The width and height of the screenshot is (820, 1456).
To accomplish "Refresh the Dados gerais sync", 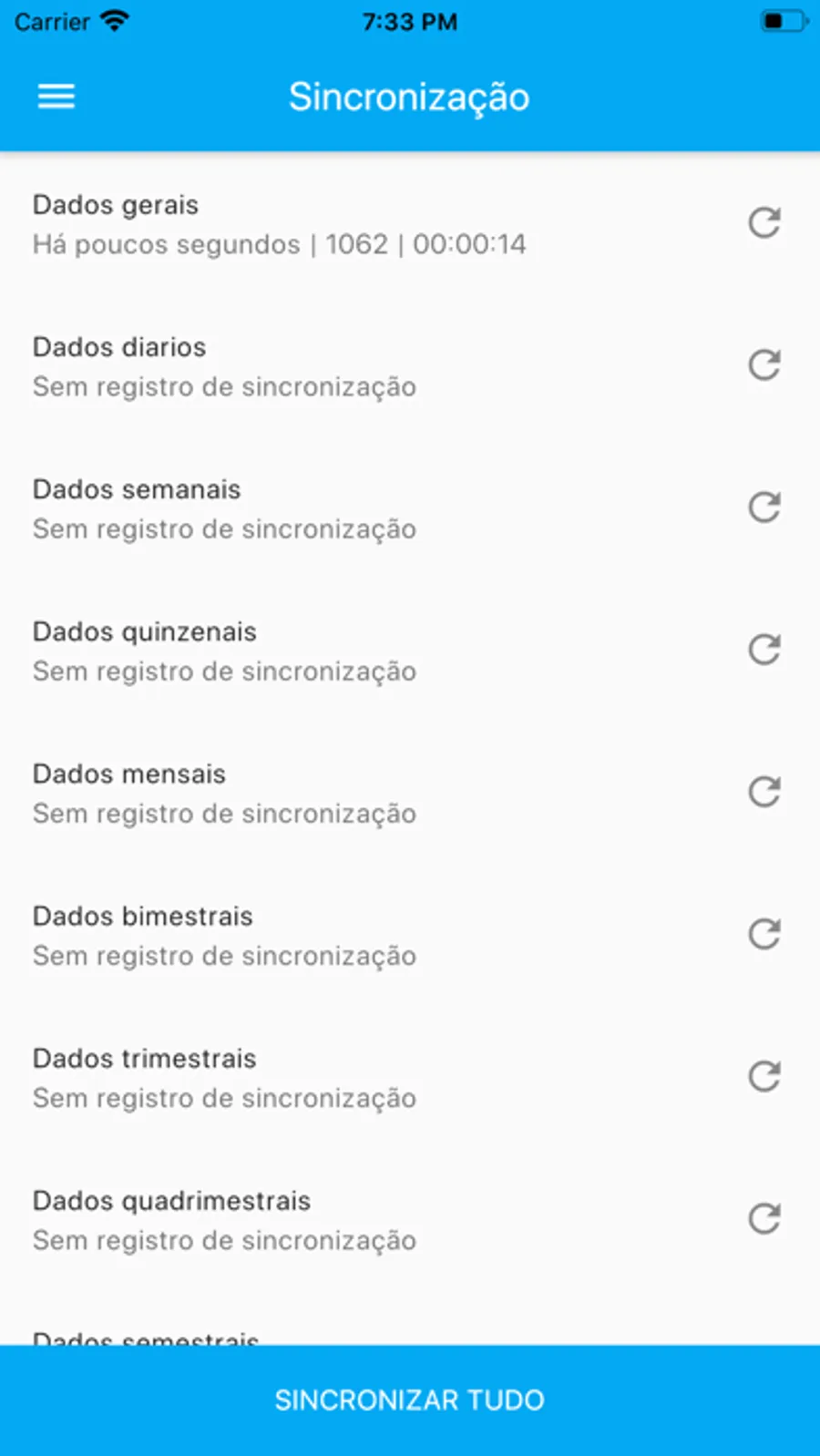I will 764,223.
